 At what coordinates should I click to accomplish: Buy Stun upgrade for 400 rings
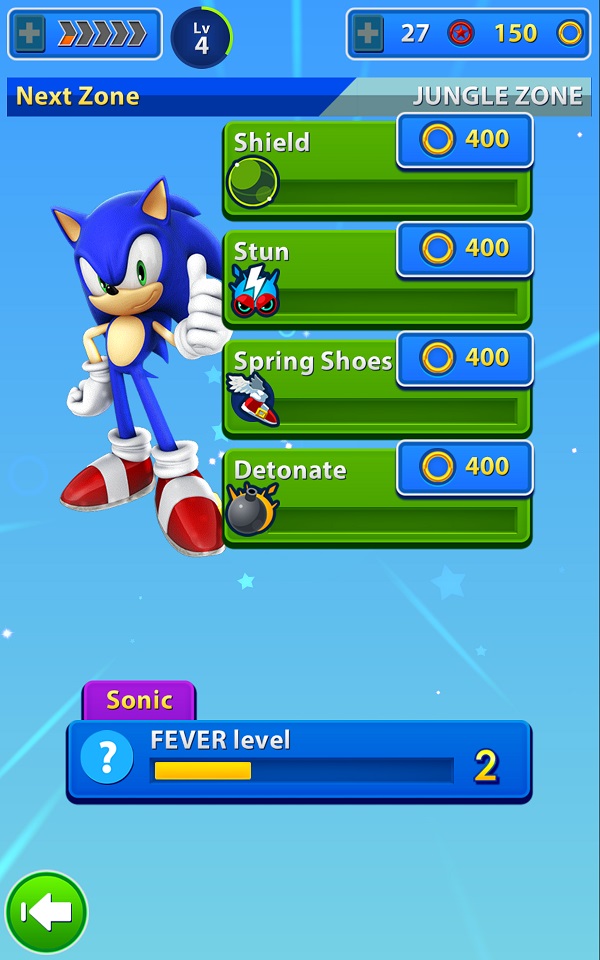coord(465,248)
